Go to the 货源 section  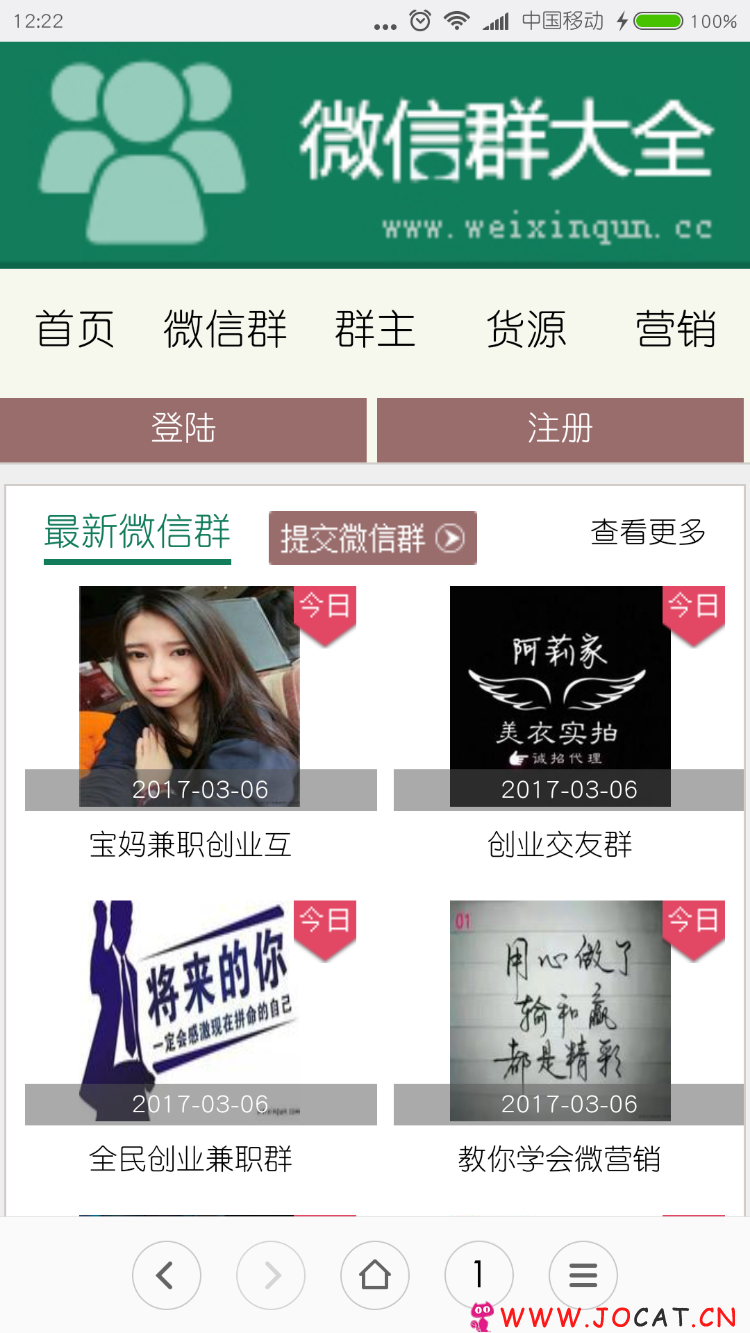click(526, 329)
